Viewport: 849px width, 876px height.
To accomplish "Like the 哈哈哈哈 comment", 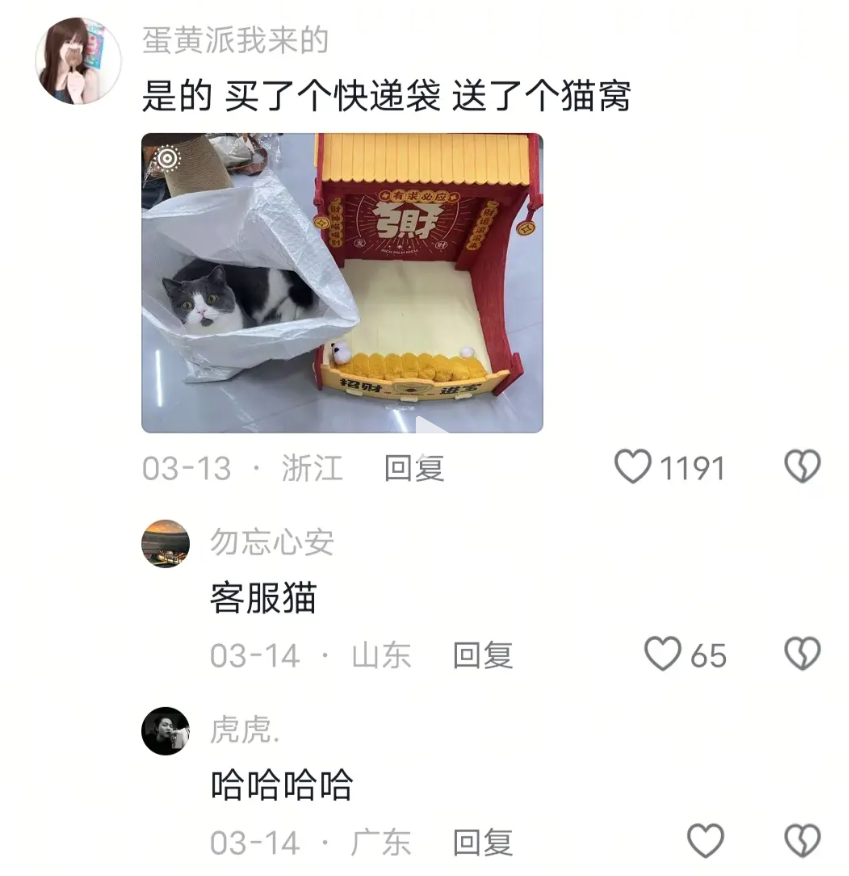I will [706, 842].
